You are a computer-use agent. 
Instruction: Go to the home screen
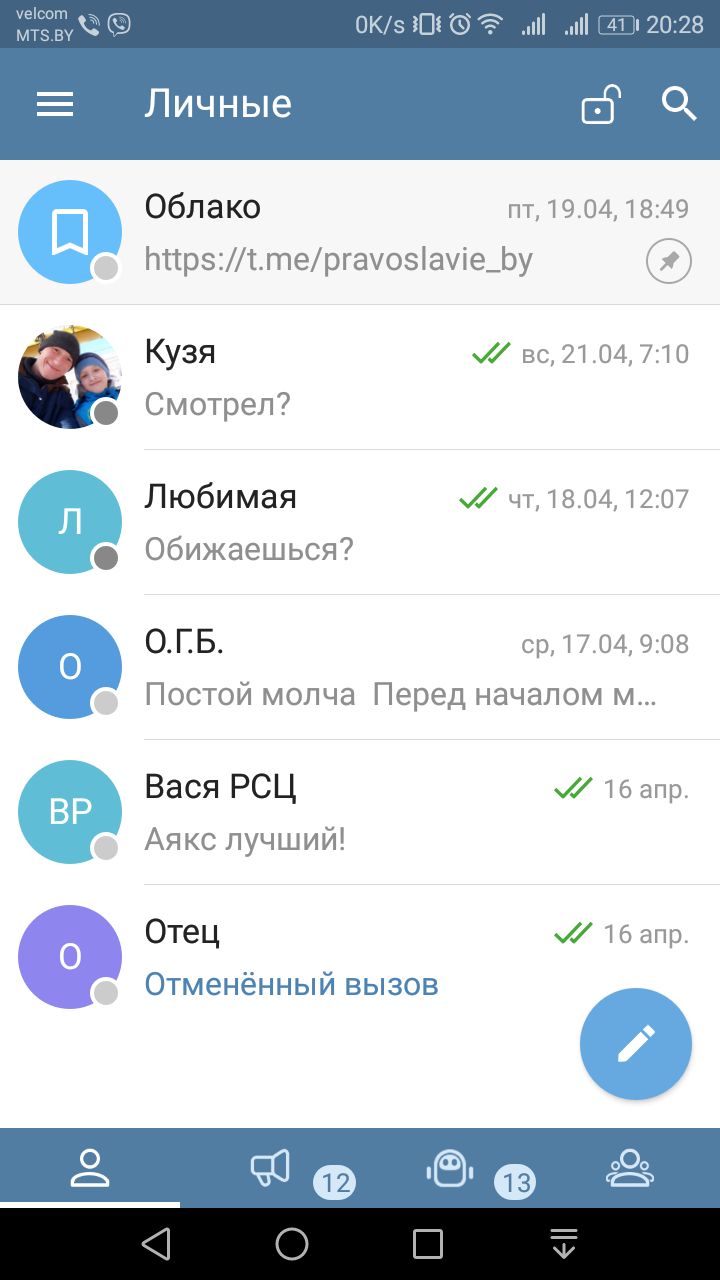[292, 1244]
